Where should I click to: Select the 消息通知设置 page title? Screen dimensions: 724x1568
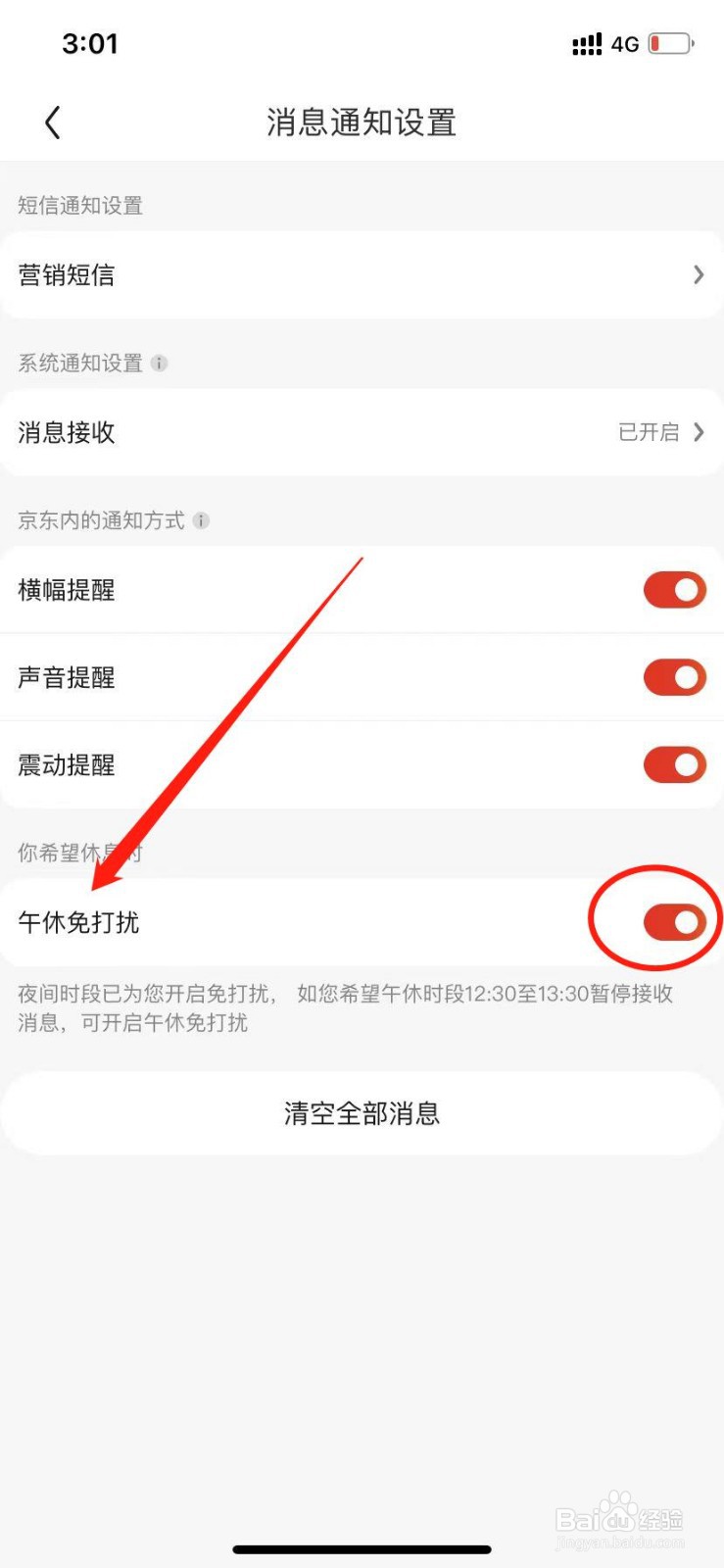coord(362,122)
